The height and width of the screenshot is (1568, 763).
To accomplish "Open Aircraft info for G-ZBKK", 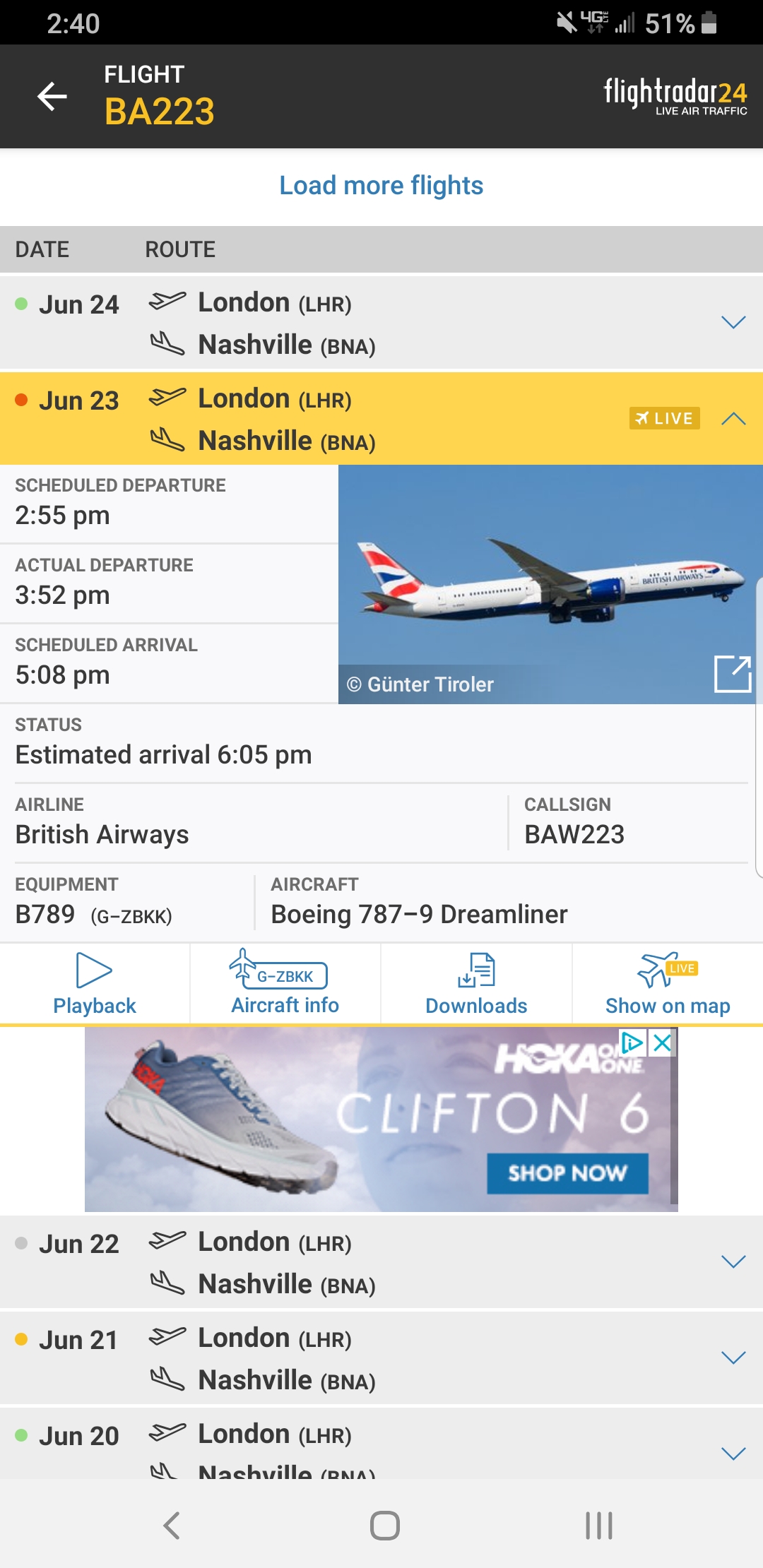I will pyautogui.click(x=285, y=983).
